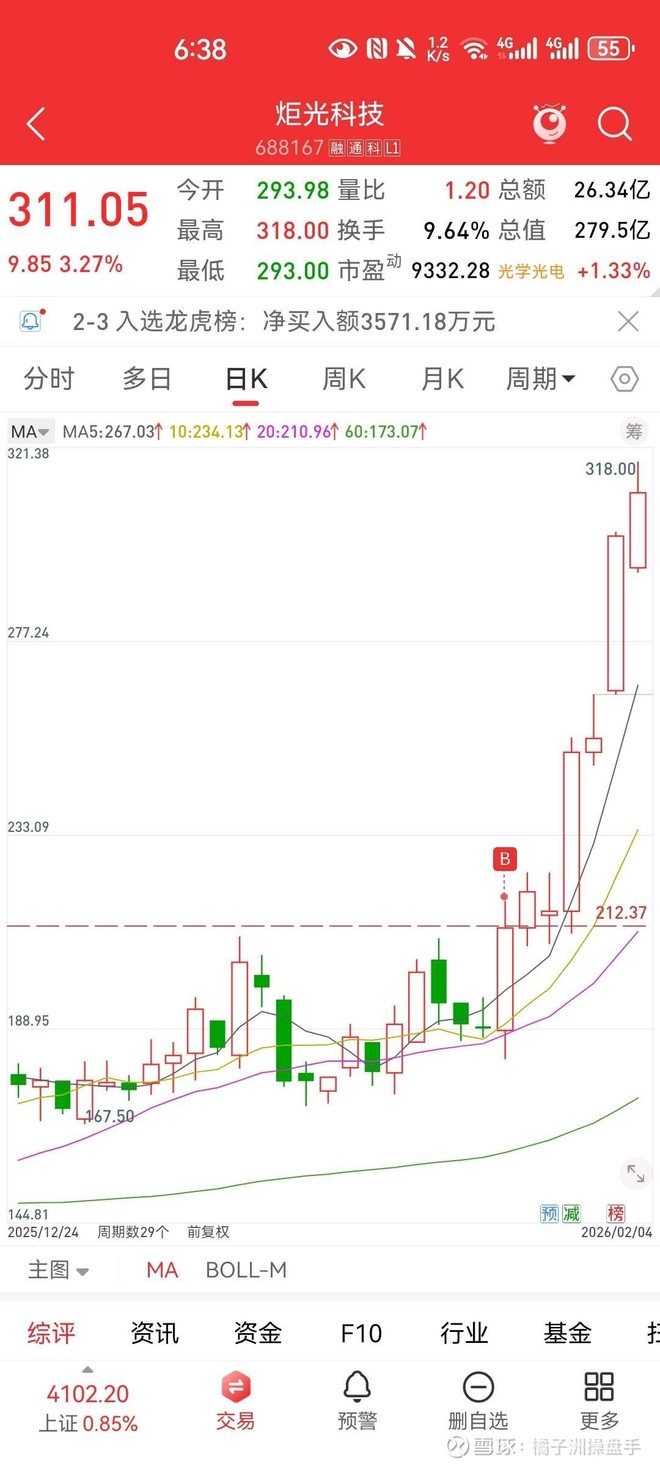Tap the 交易 trade button

236,1400
